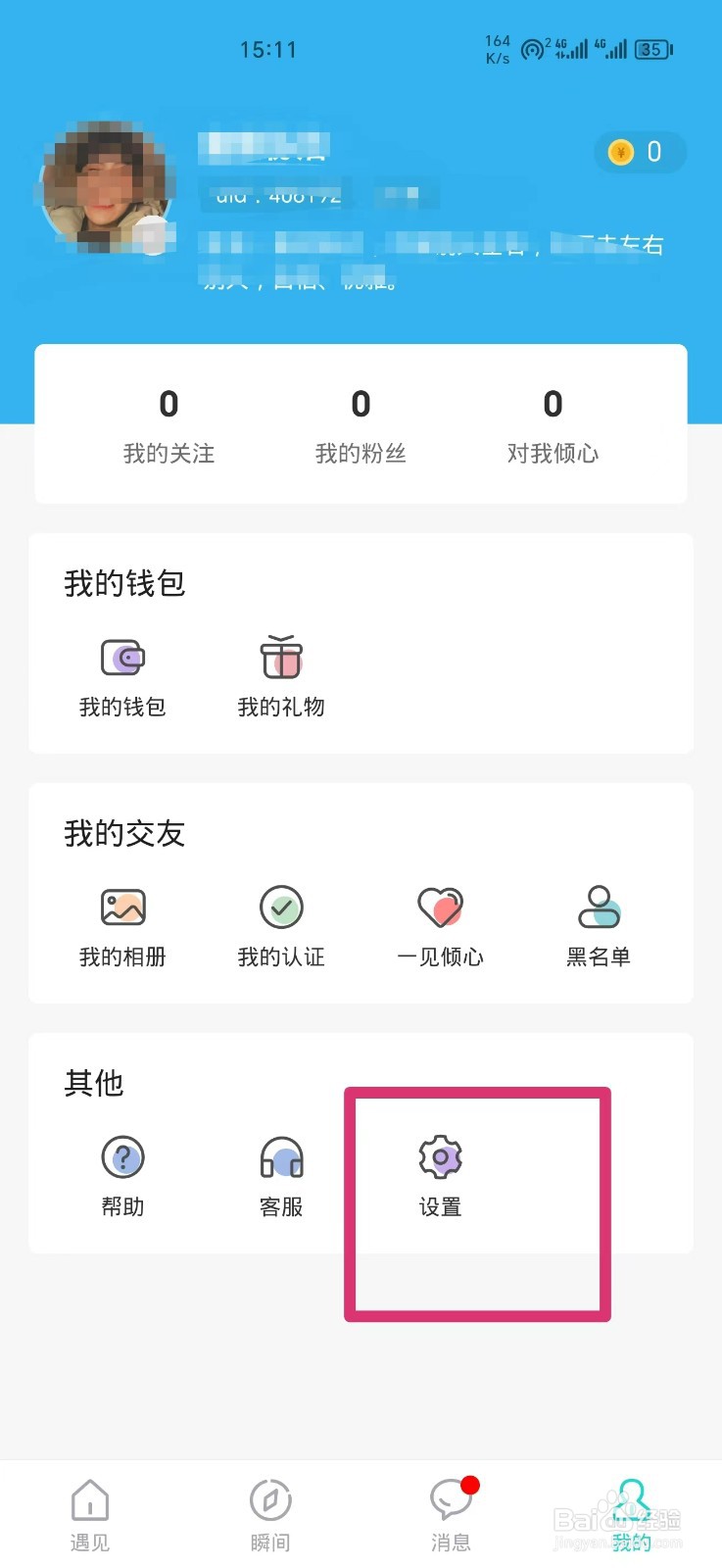The image size is (722, 1568).
Task: Open the 瞬间 moments tab icon
Action: [270, 1499]
